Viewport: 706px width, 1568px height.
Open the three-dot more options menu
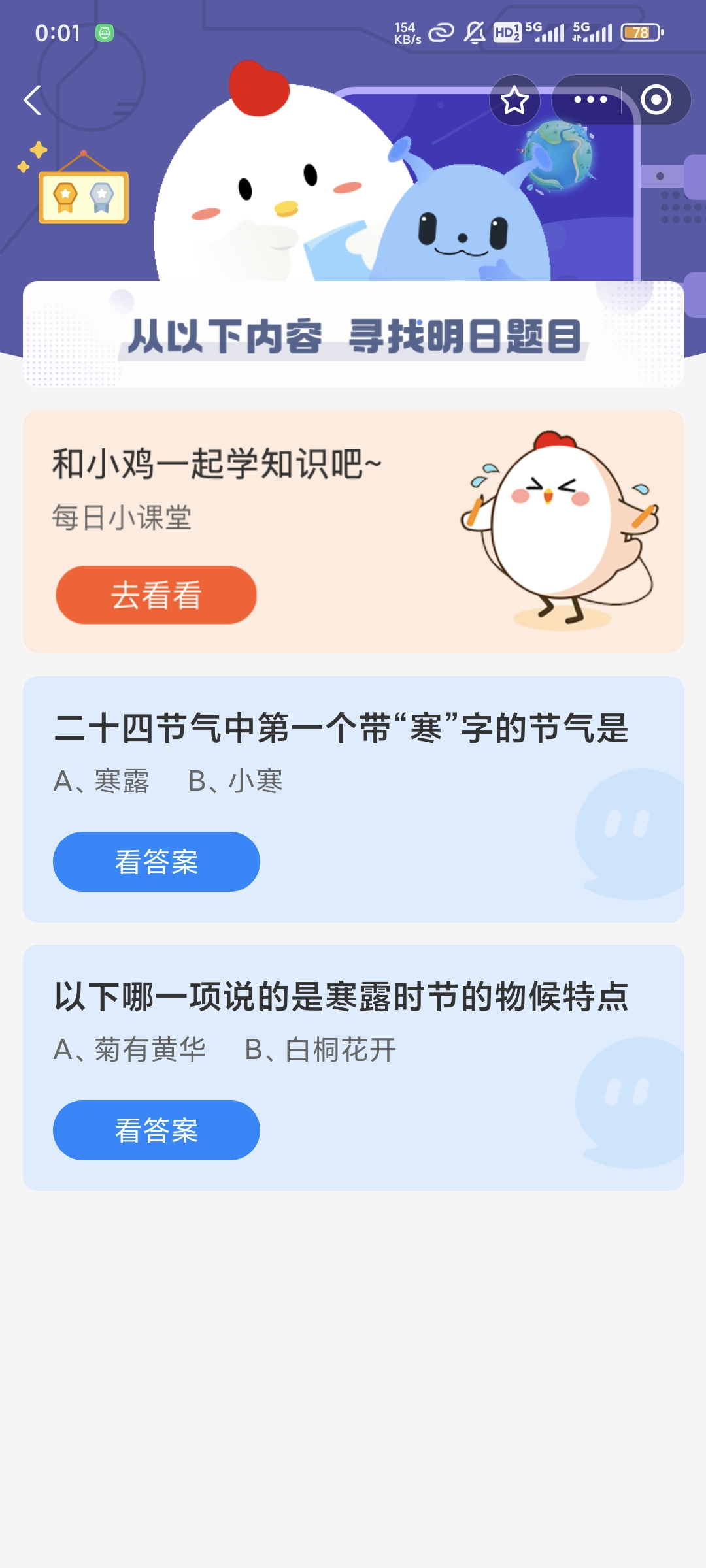(x=589, y=99)
